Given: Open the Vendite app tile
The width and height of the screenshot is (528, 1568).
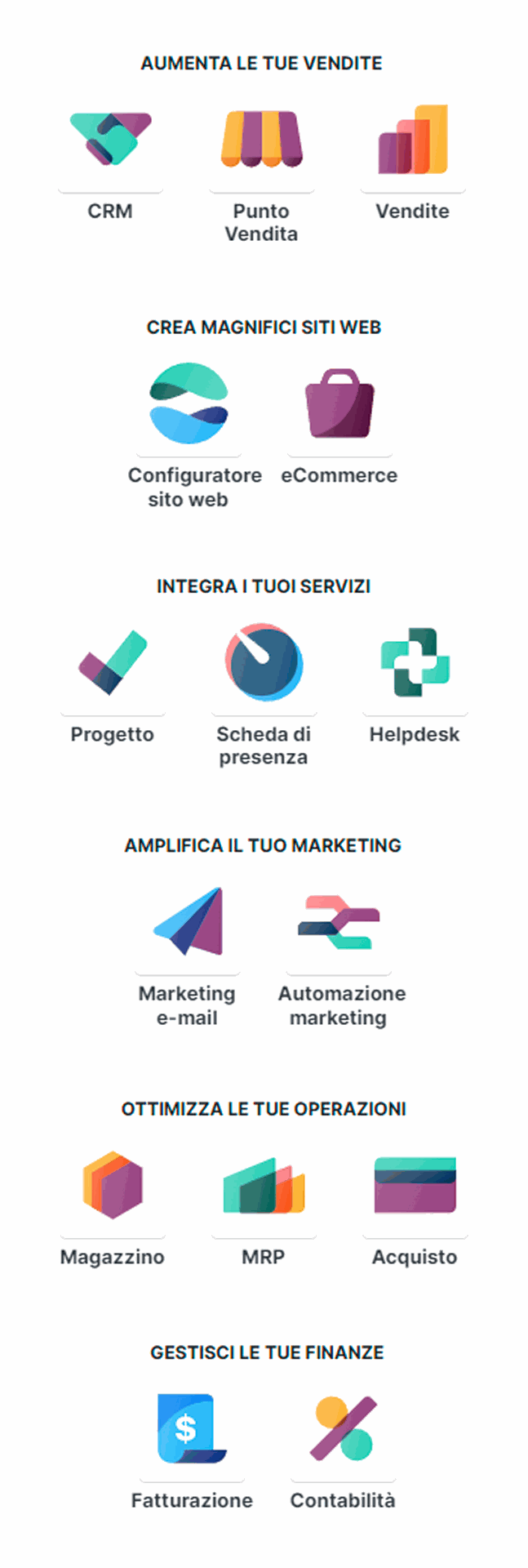Looking at the screenshot, I should [412, 140].
